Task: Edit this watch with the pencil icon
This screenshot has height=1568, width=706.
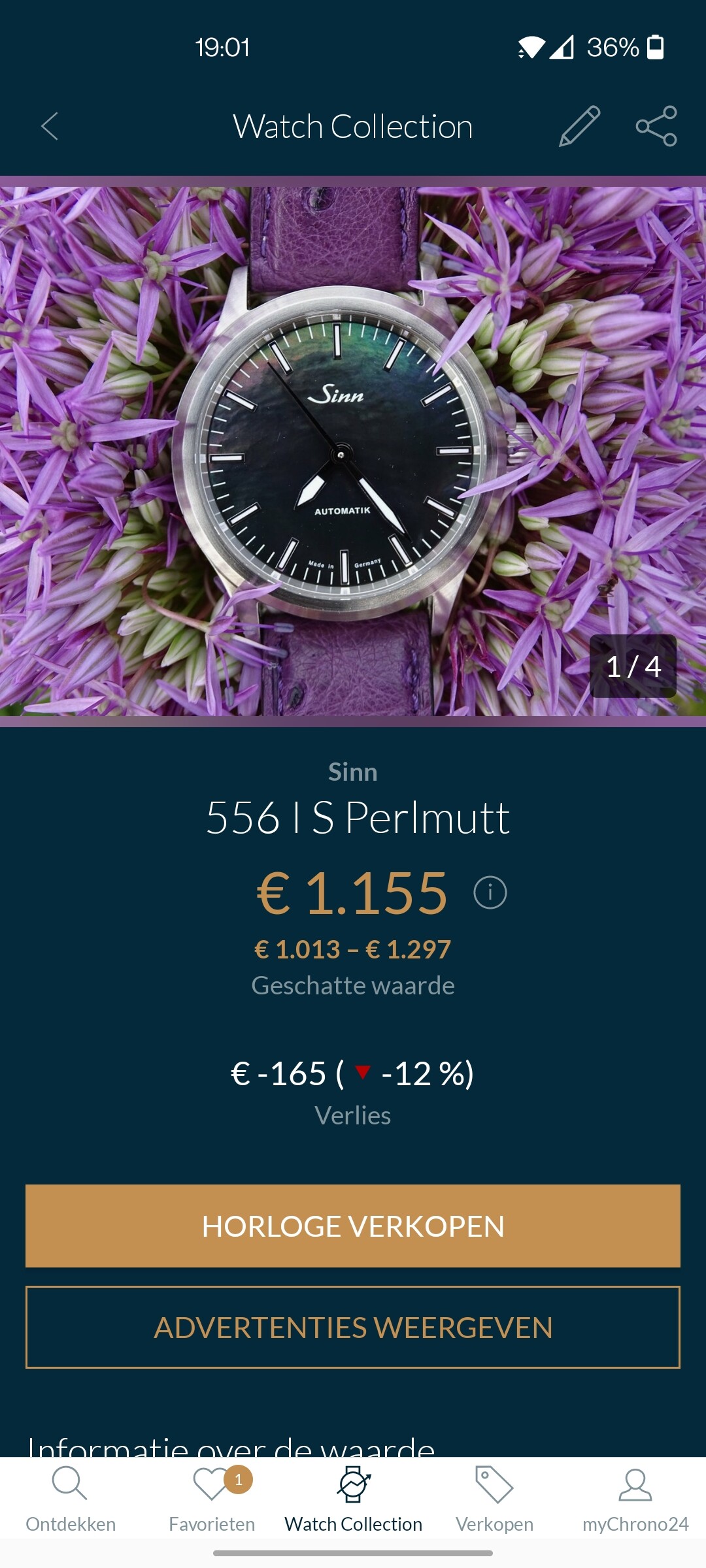Action: point(579,126)
